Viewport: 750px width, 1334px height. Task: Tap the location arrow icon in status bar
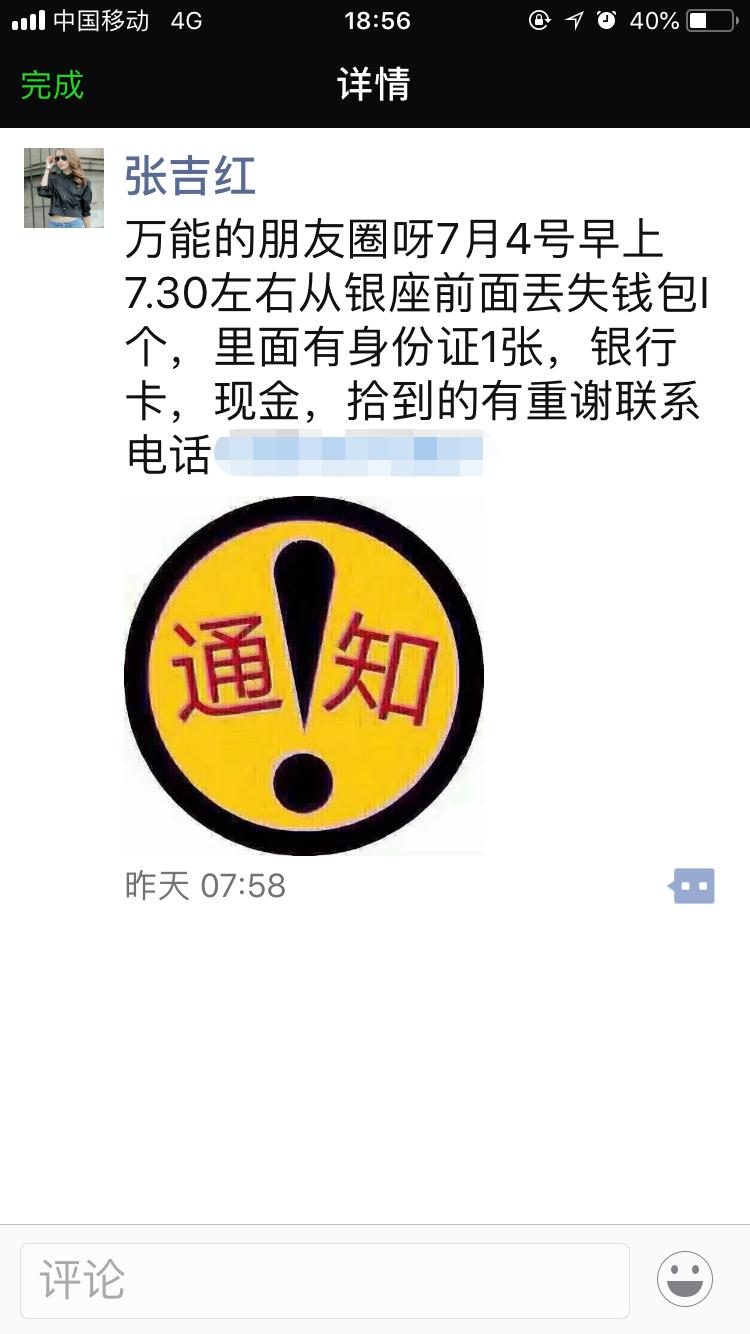click(573, 20)
